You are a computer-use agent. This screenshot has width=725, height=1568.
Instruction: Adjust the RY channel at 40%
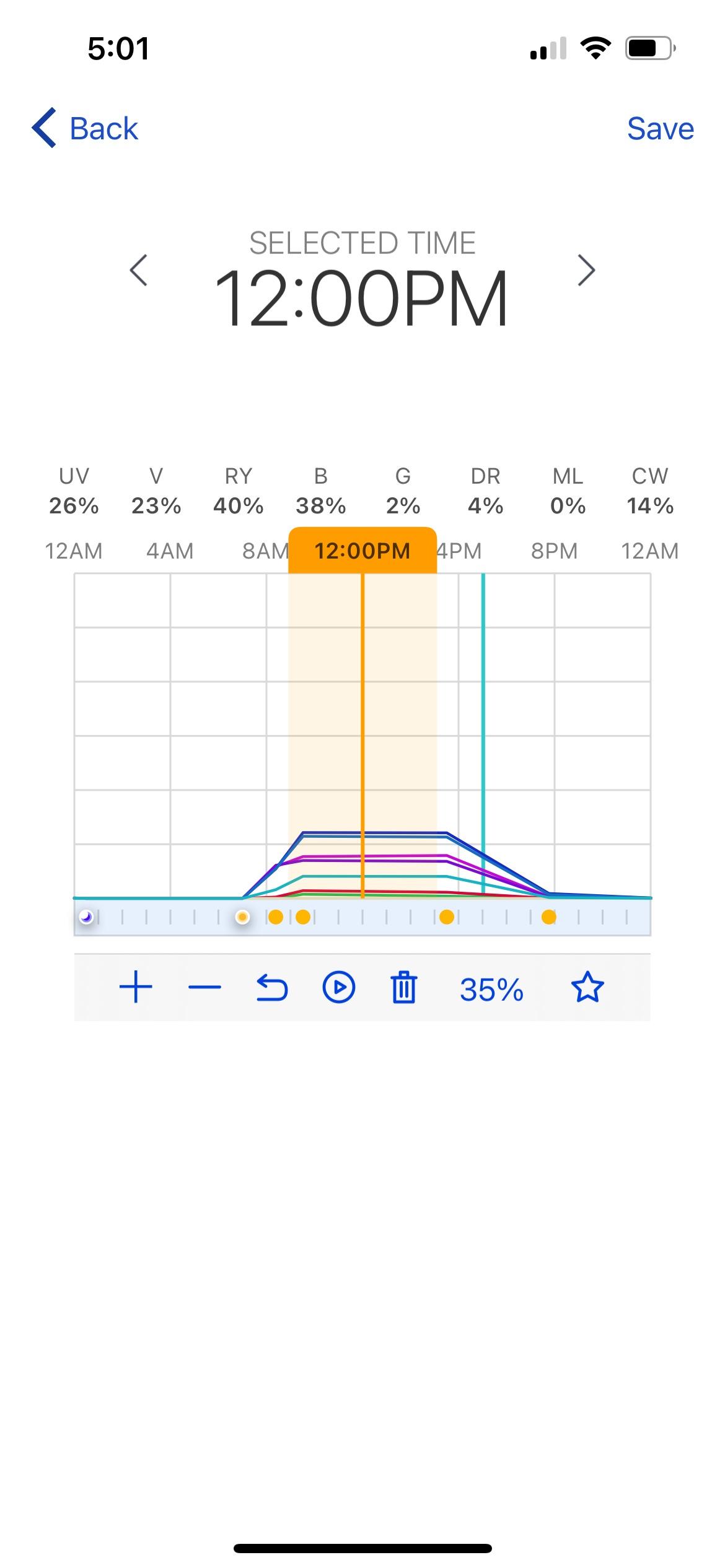(239, 492)
